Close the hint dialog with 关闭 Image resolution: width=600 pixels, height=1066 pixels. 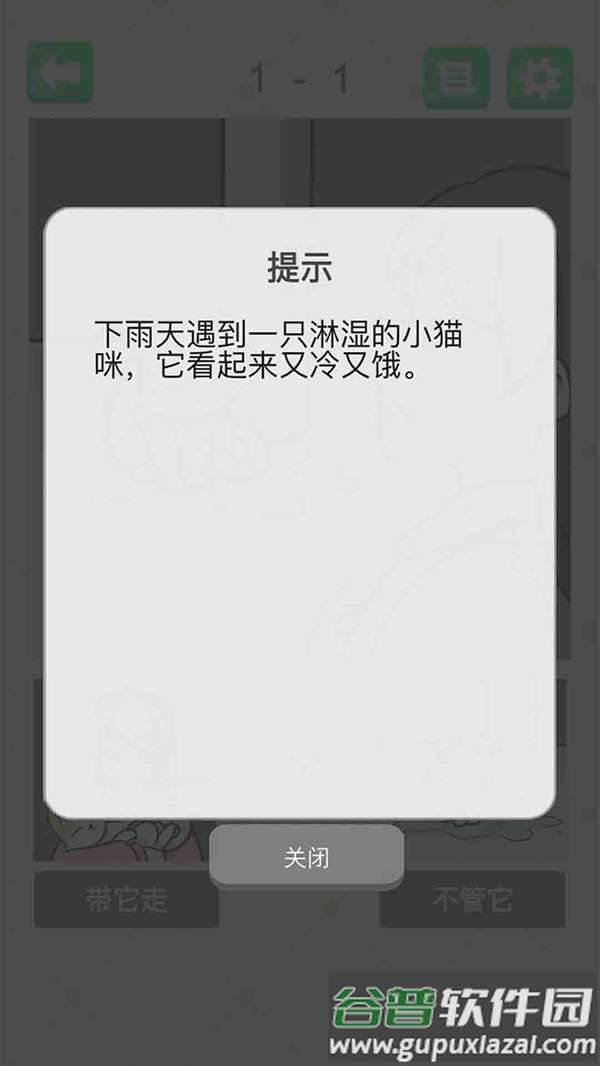[x=306, y=857]
